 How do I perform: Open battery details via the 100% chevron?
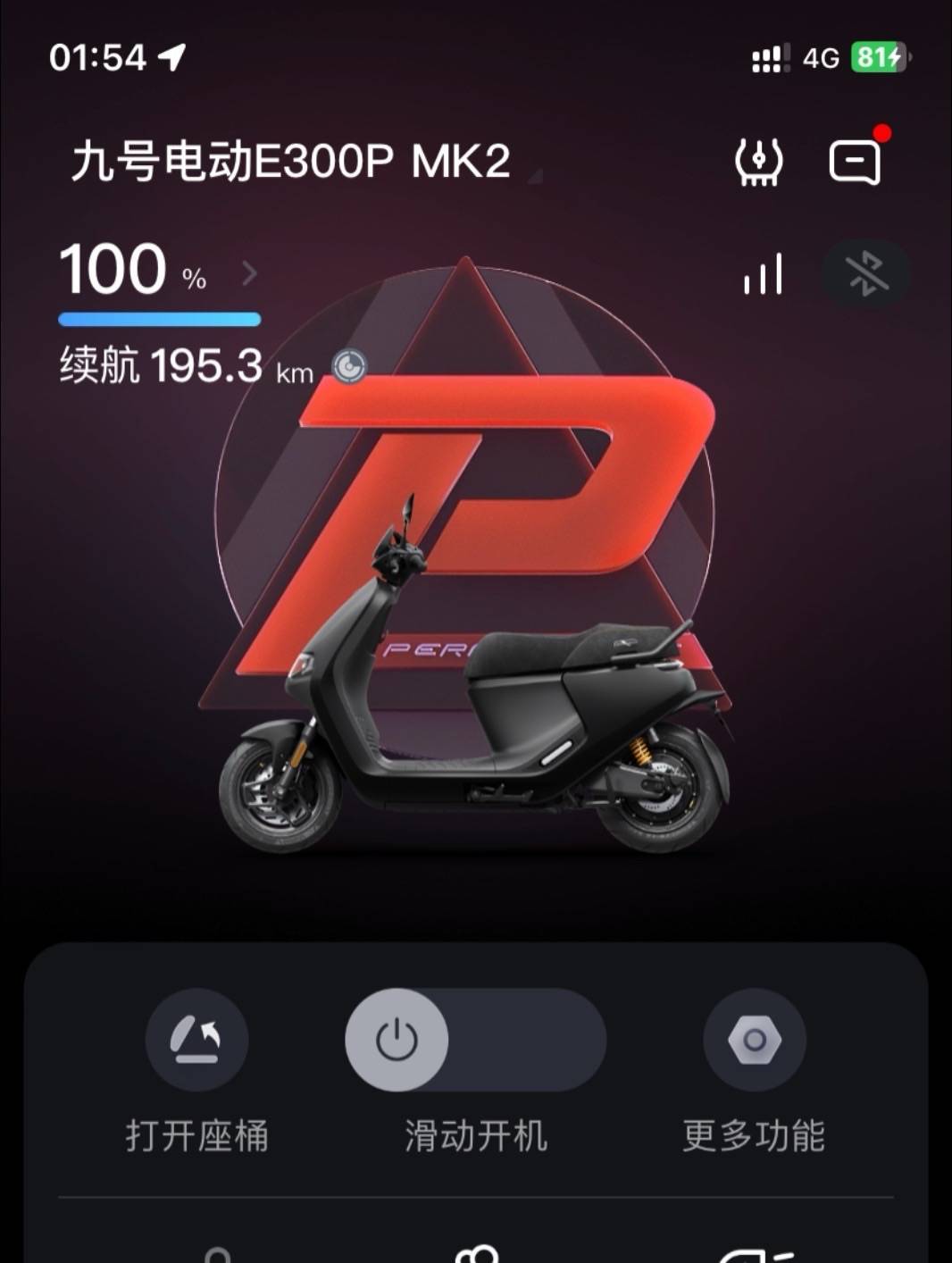tap(249, 272)
